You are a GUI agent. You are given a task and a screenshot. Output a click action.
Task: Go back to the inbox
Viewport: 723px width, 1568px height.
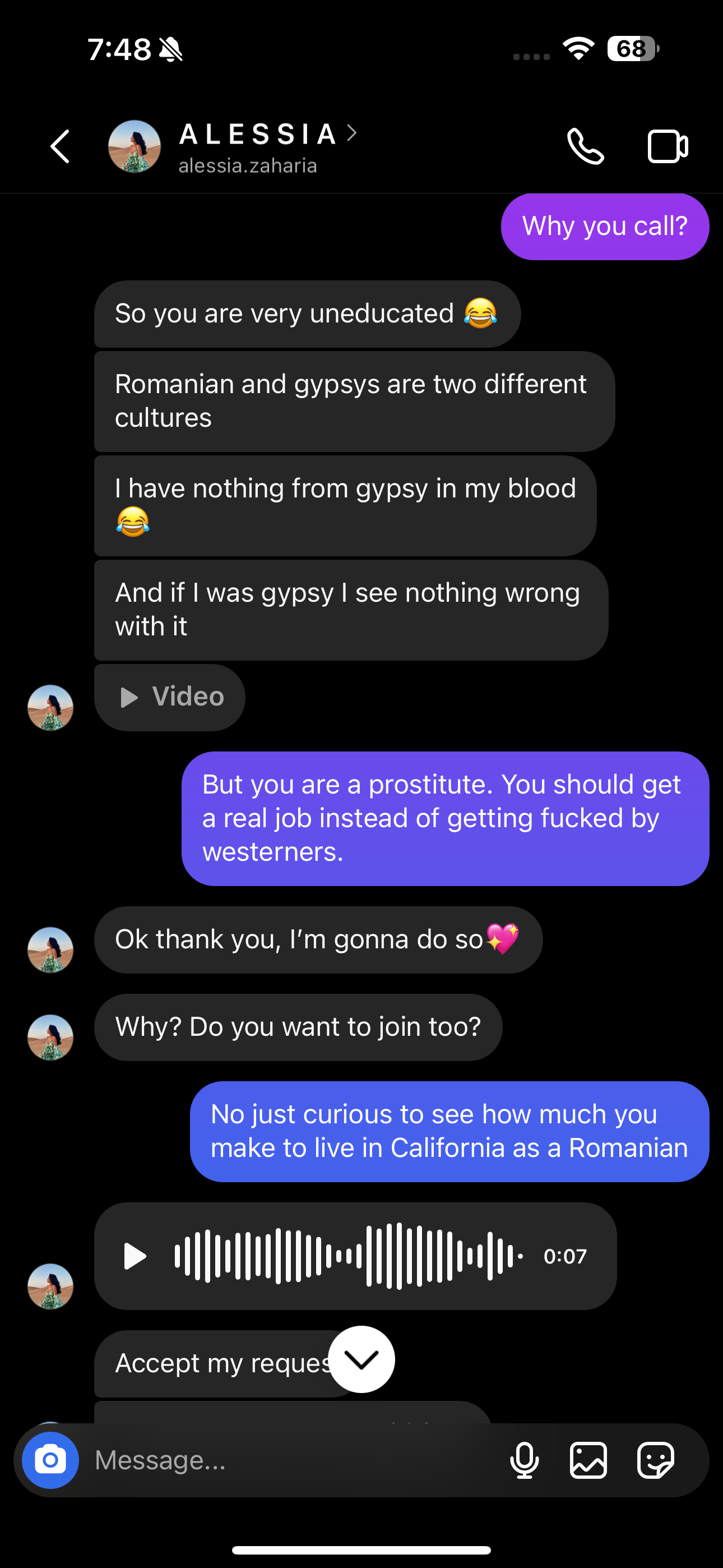59,147
